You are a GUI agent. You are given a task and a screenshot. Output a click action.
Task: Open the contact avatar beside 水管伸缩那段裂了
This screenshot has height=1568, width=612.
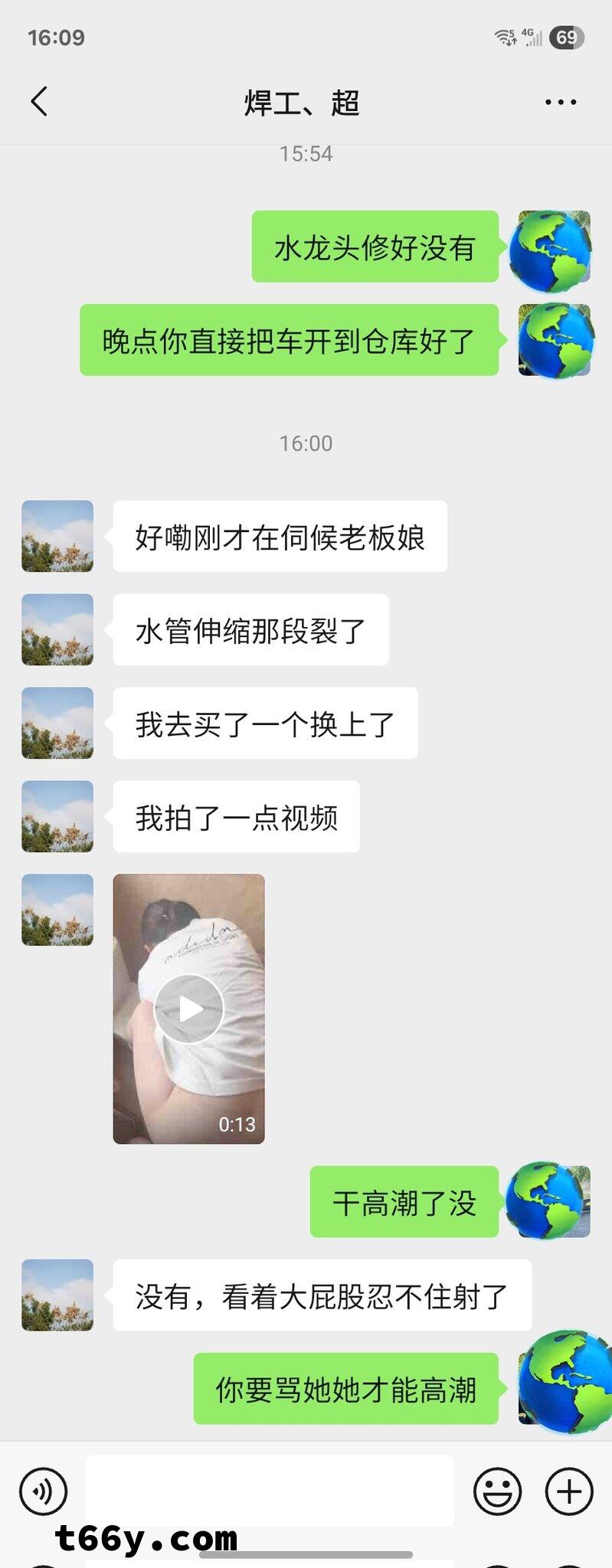[x=57, y=629]
